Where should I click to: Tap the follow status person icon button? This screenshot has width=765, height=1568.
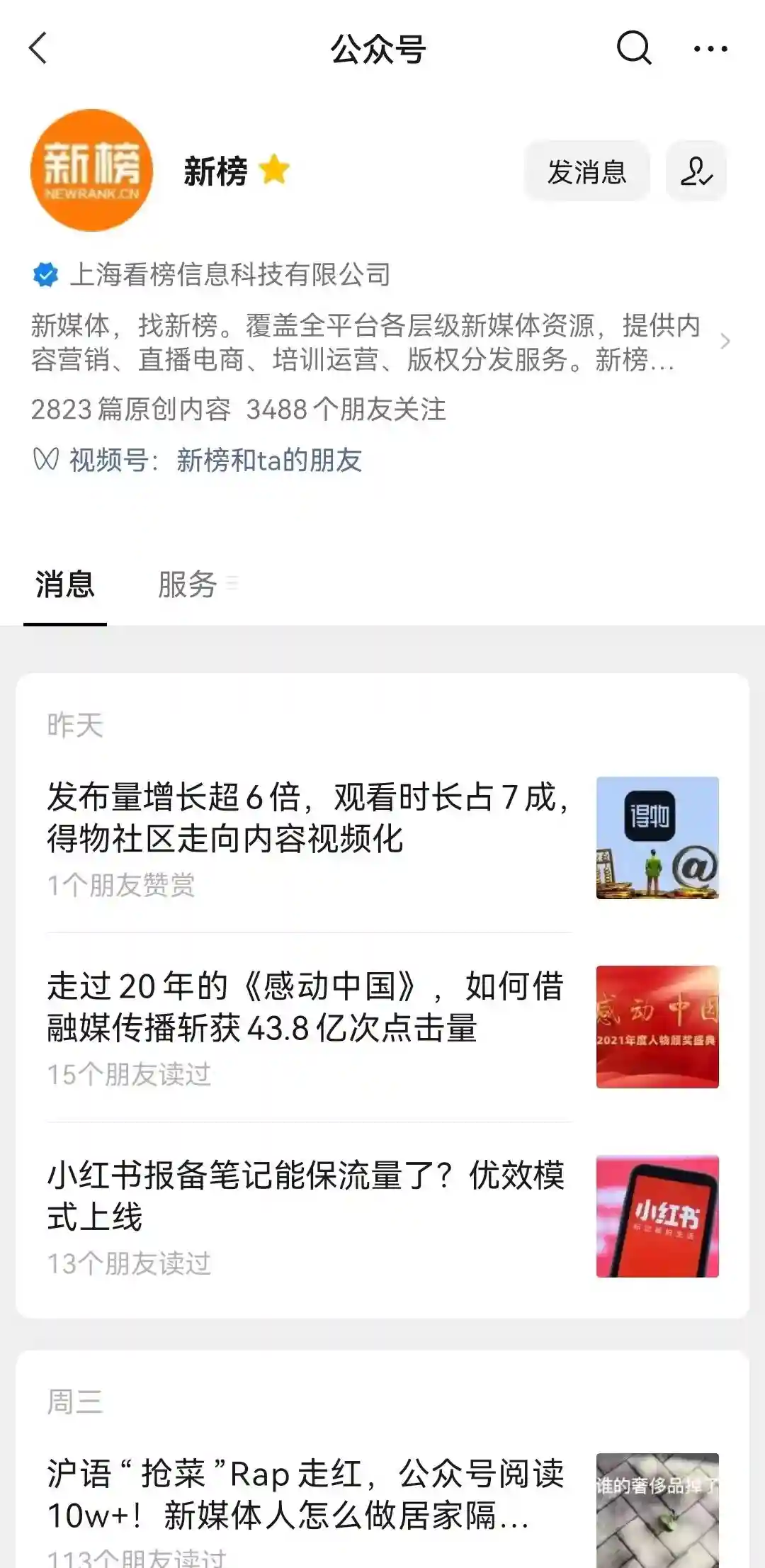click(x=696, y=172)
